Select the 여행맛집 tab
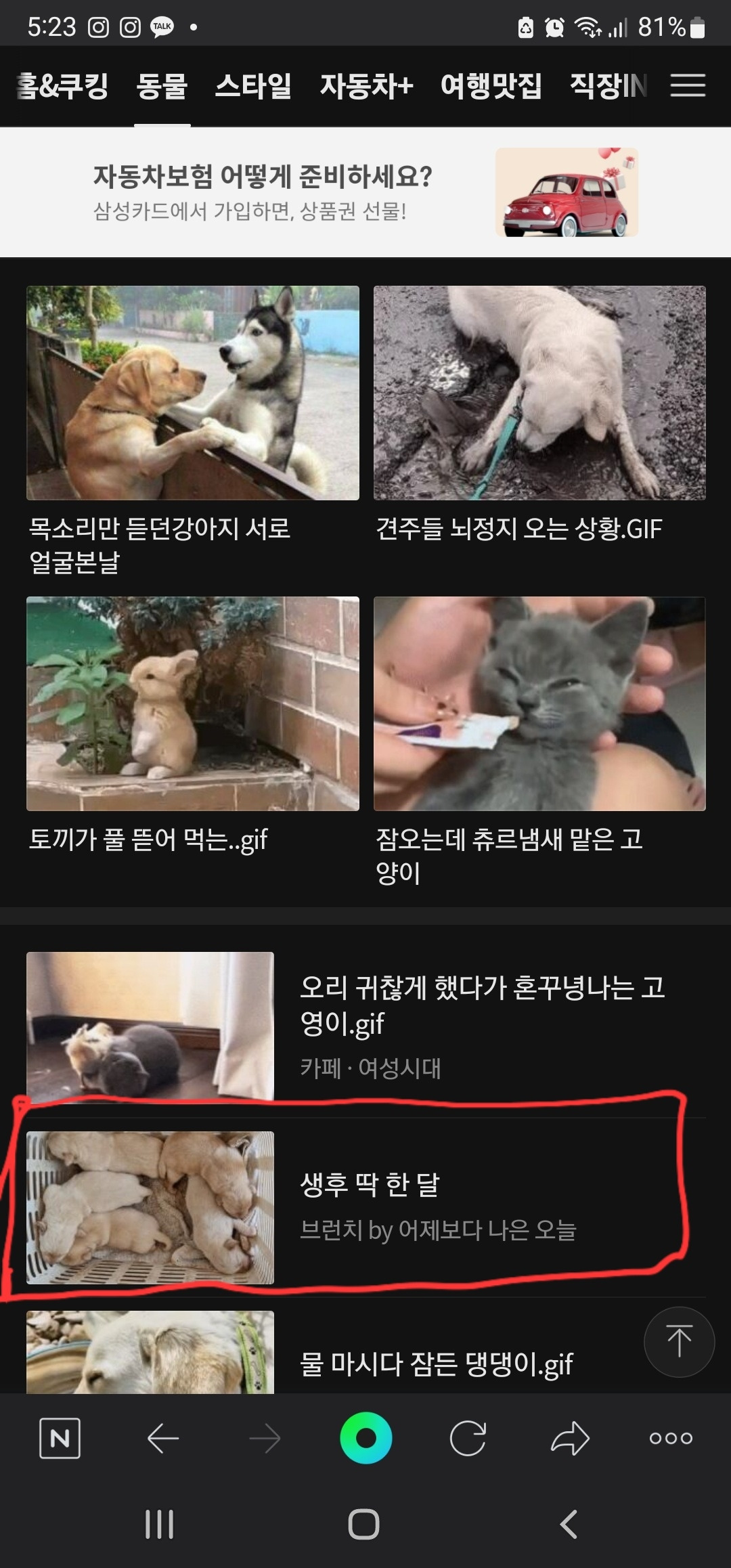This screenshot has height=1568, width=731. [x=491, y=86]
